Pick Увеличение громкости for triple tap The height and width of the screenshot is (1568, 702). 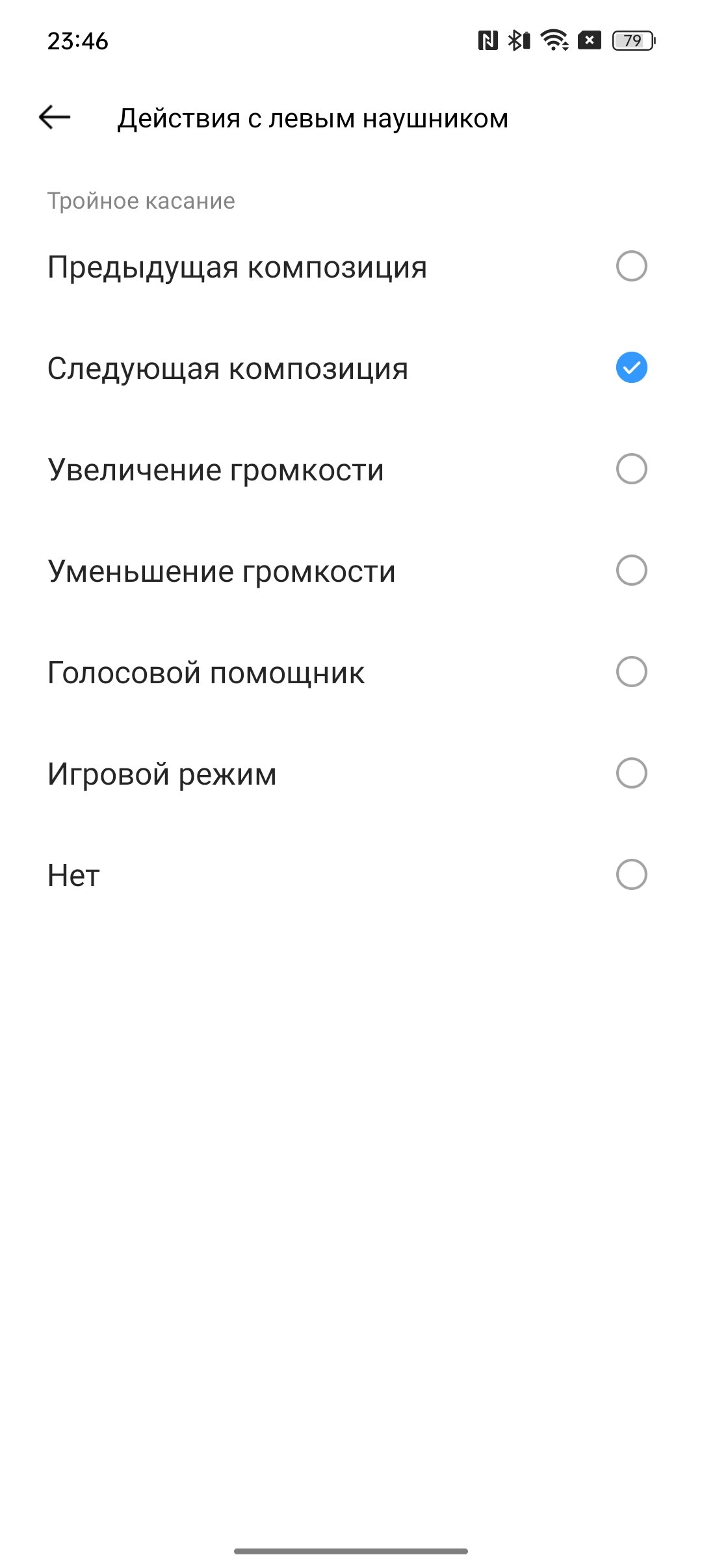coord(351,469)
